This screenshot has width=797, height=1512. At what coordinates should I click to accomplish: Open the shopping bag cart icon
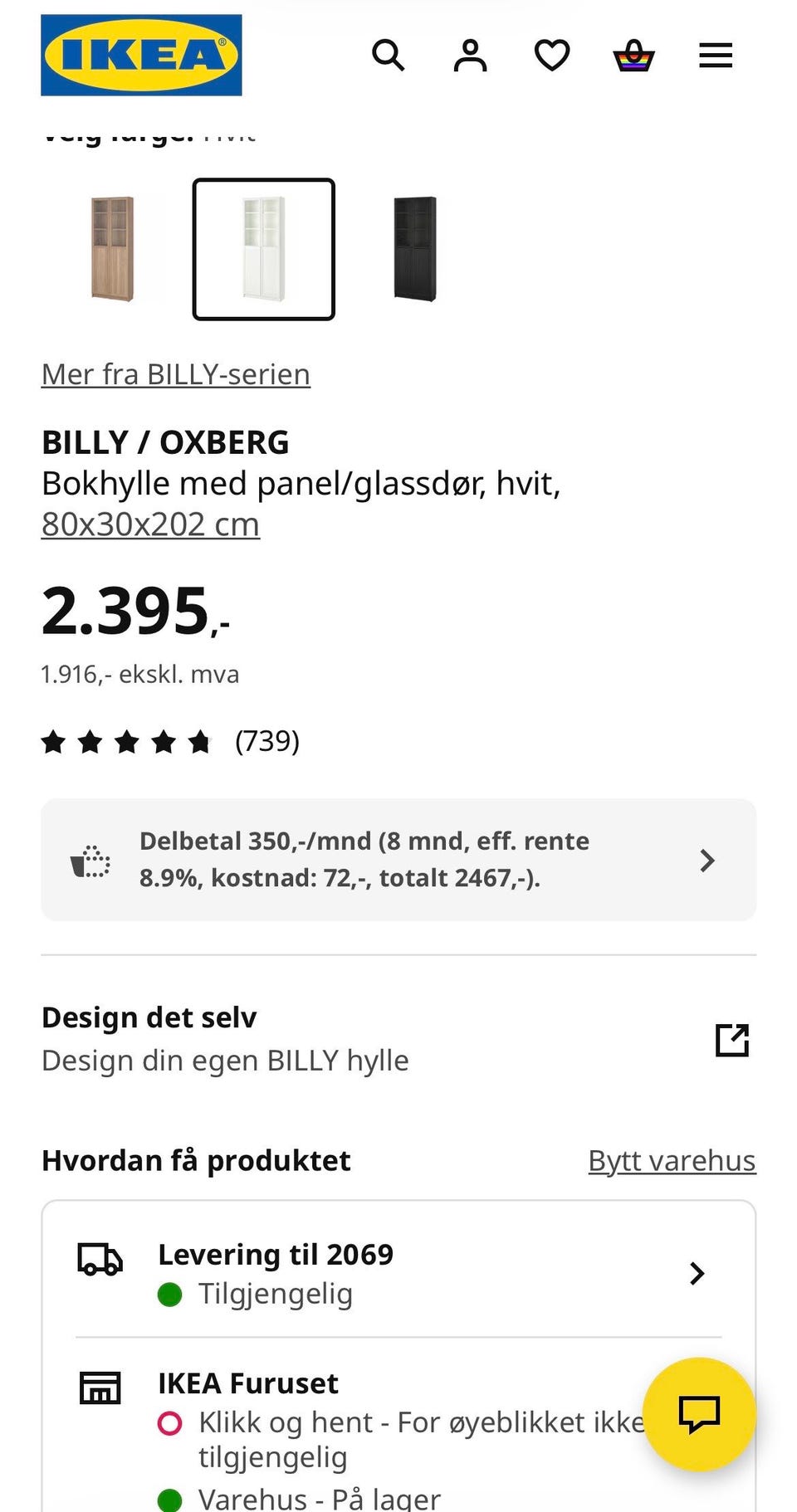point(634,55)
